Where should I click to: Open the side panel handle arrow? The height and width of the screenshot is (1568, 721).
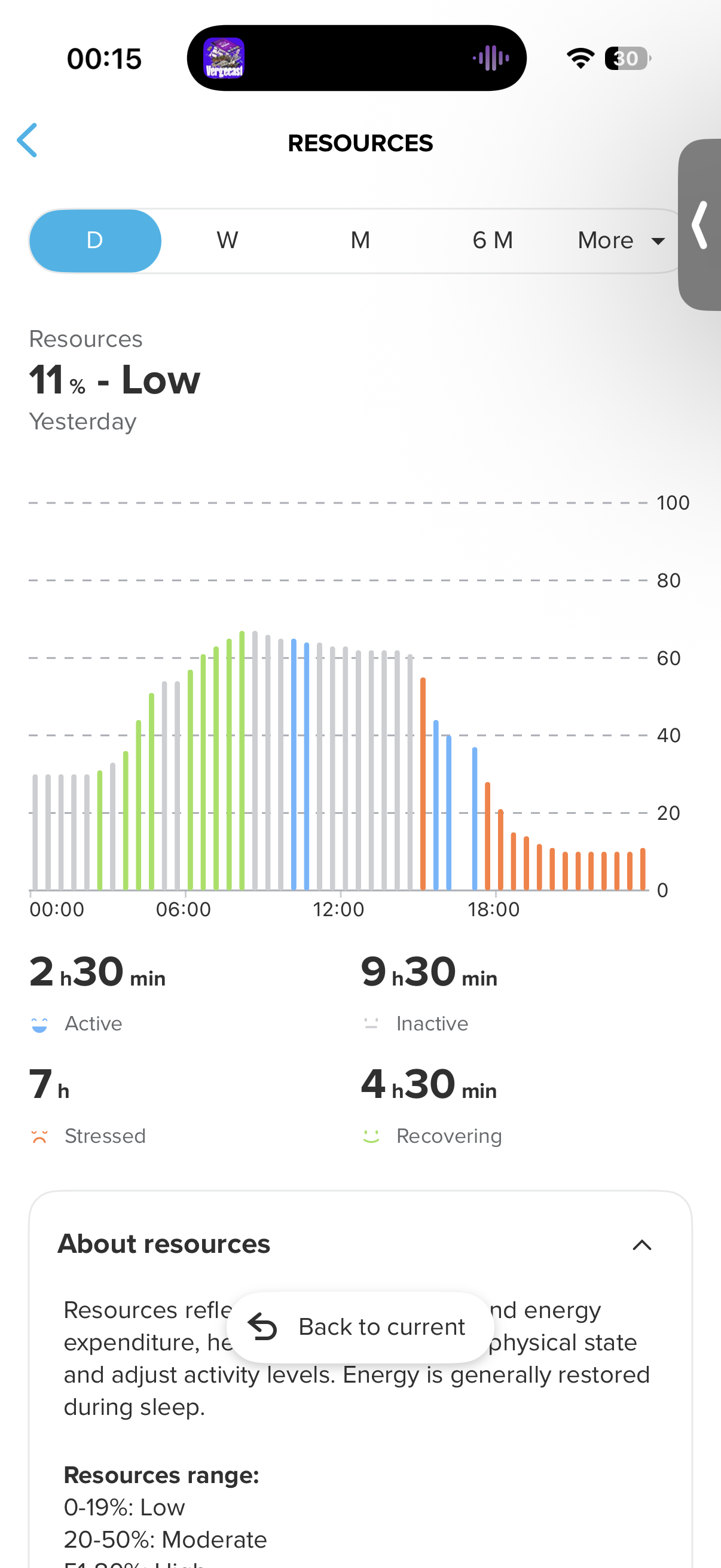point(701,225)
